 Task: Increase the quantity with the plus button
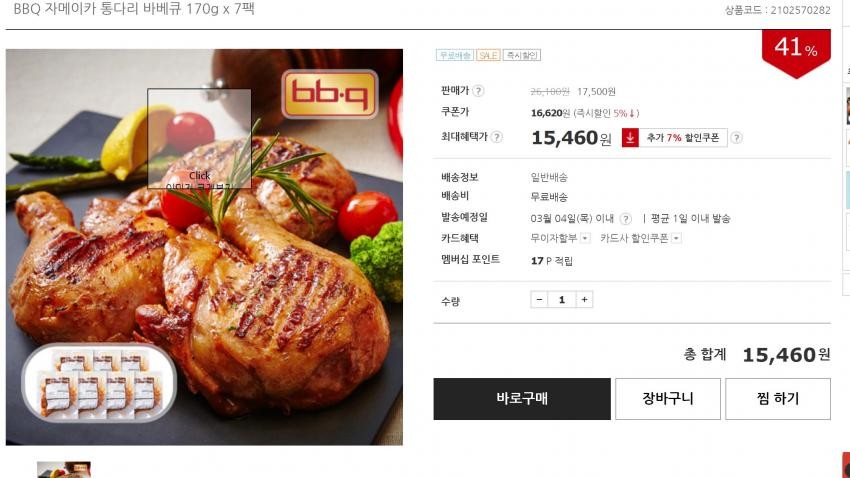coord(585,299)
